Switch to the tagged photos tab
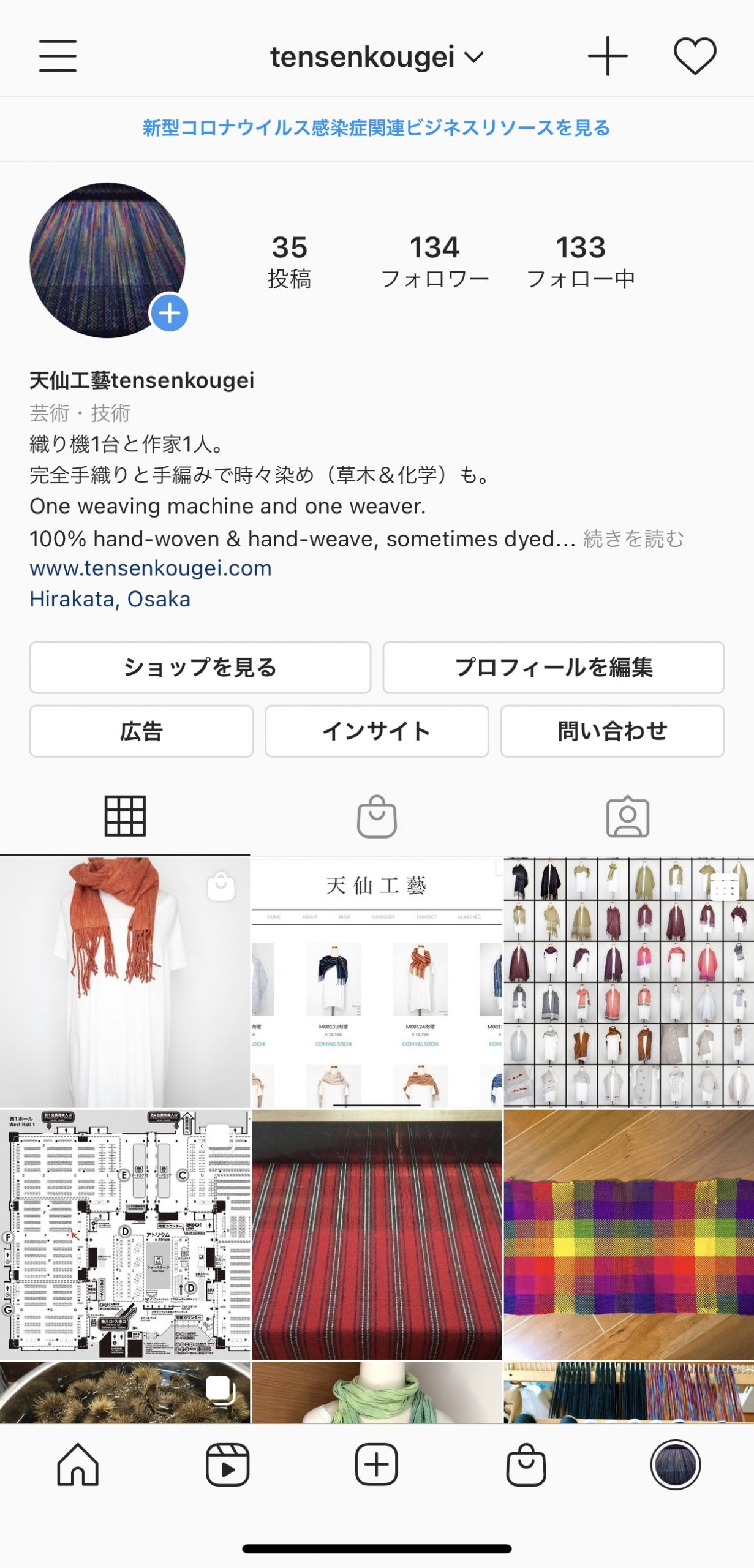Screen dimensions: 754x1568 (627, 816)
